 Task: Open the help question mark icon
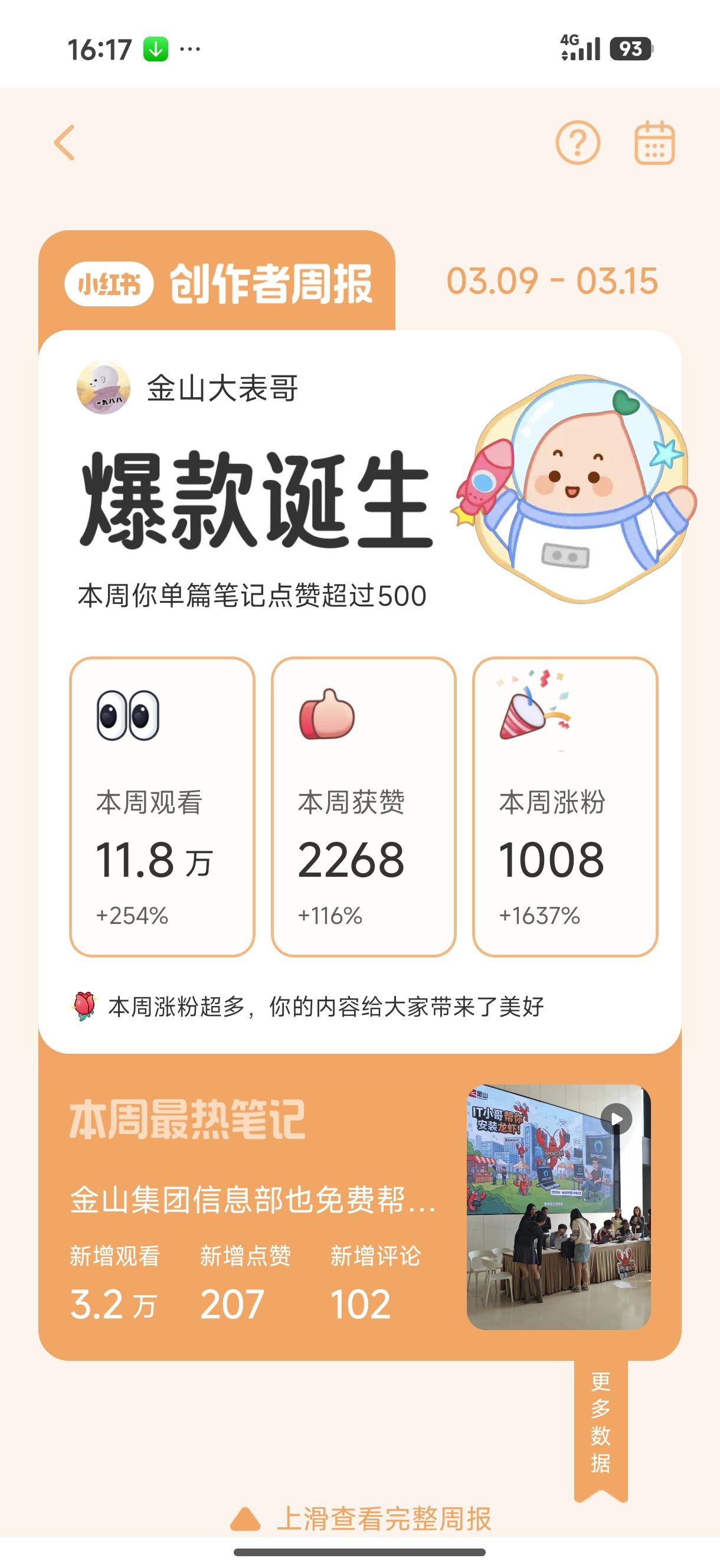tap(578, 143)
